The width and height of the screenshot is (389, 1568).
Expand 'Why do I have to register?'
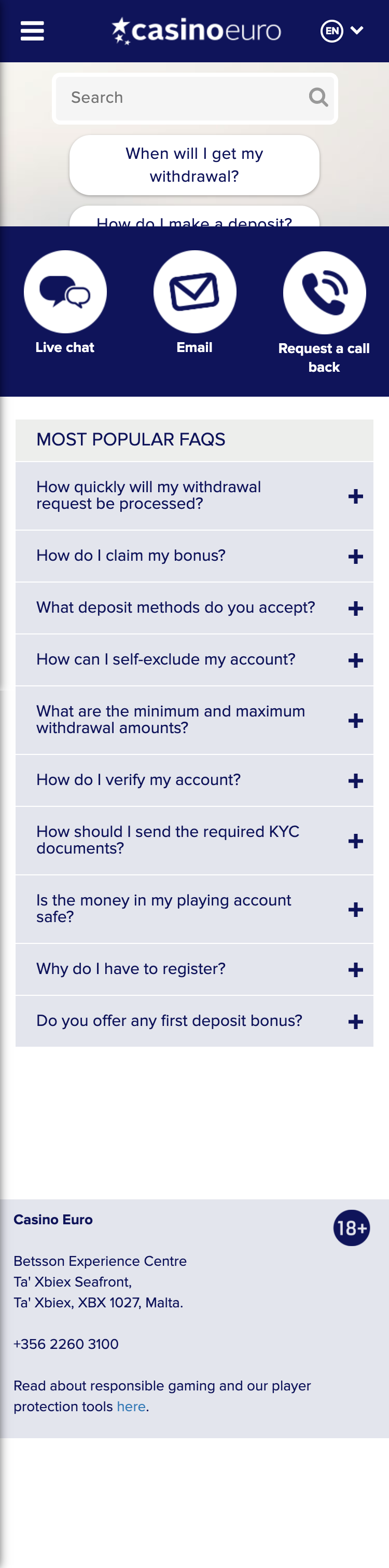195,969
